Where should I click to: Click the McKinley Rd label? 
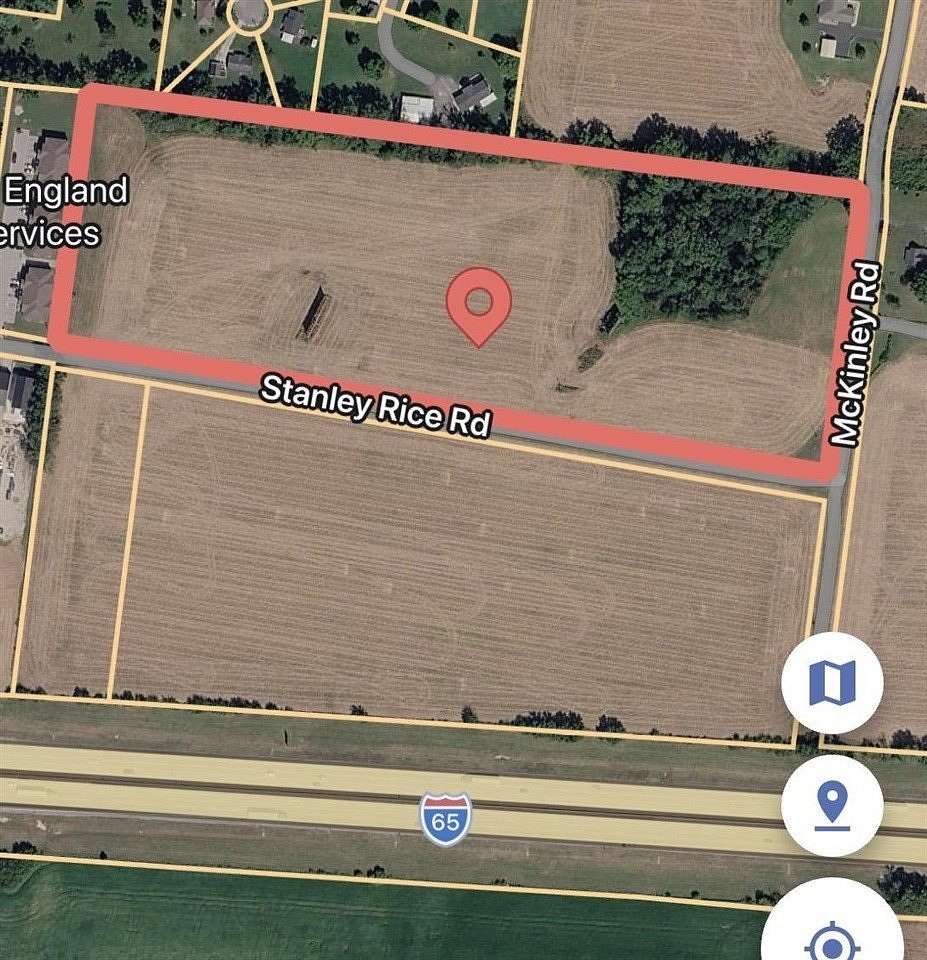855,347
